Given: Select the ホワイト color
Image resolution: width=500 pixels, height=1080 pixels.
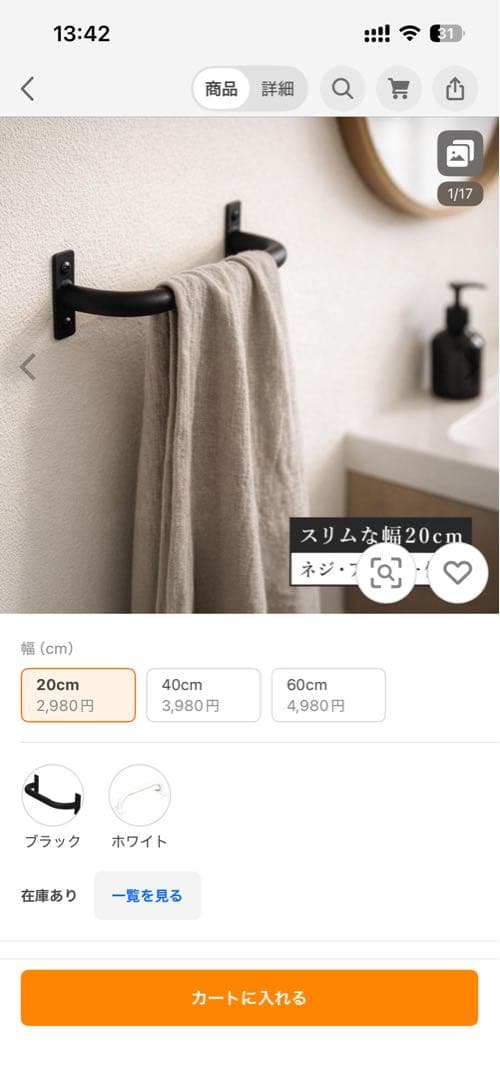Looking at the screenshot, I should tap(139, 807).
